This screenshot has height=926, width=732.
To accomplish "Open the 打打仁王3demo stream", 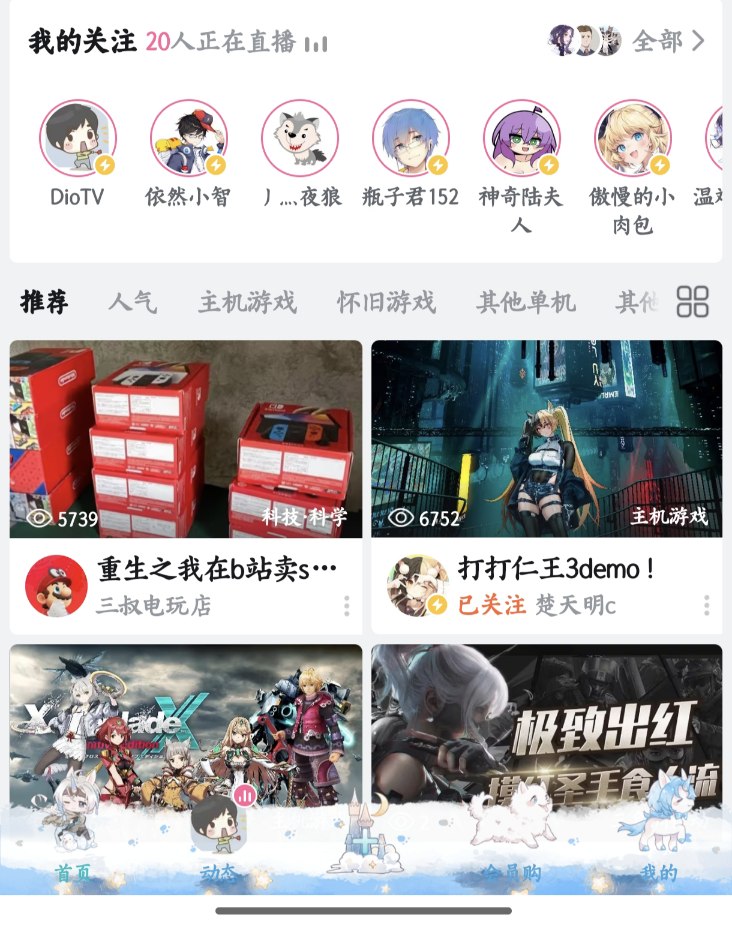I will [546, 439].
